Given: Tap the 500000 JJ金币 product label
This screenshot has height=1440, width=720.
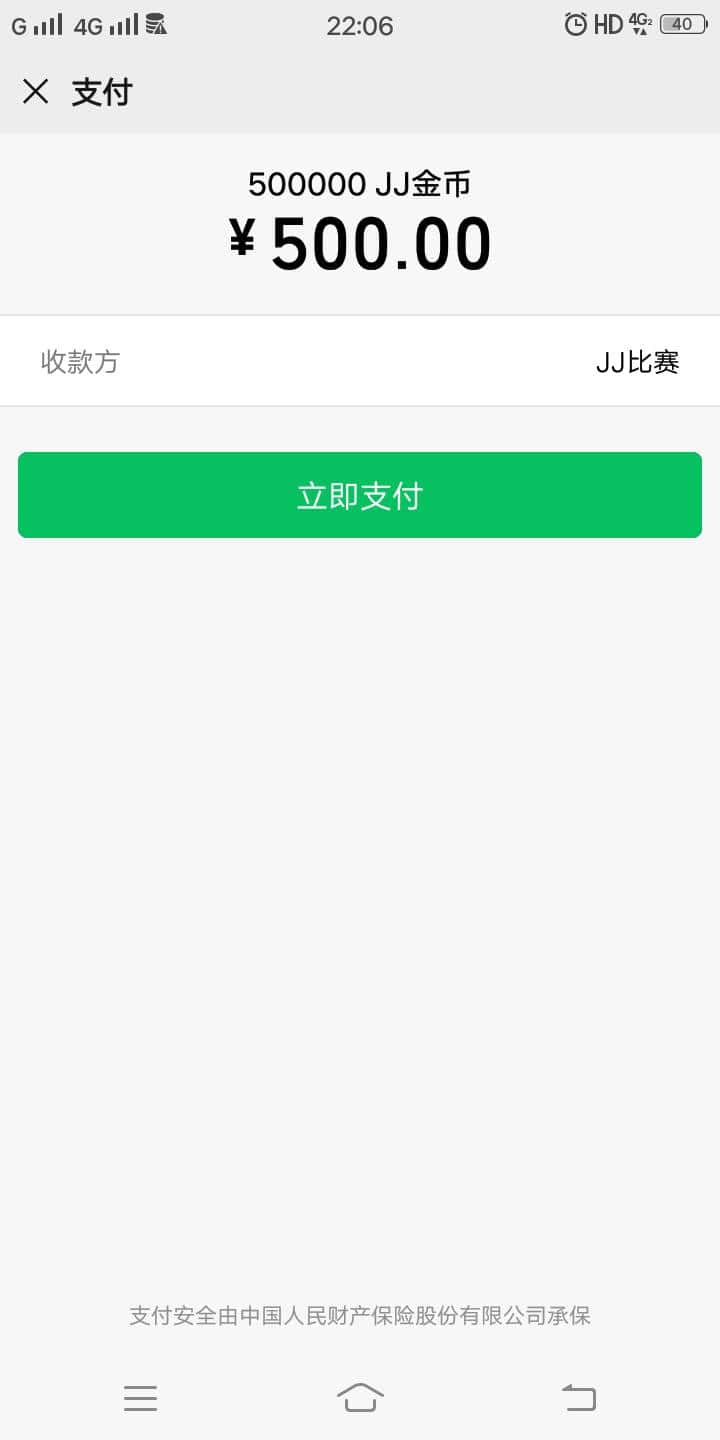Looking at the screenshot, I should [x=360, y=183].
